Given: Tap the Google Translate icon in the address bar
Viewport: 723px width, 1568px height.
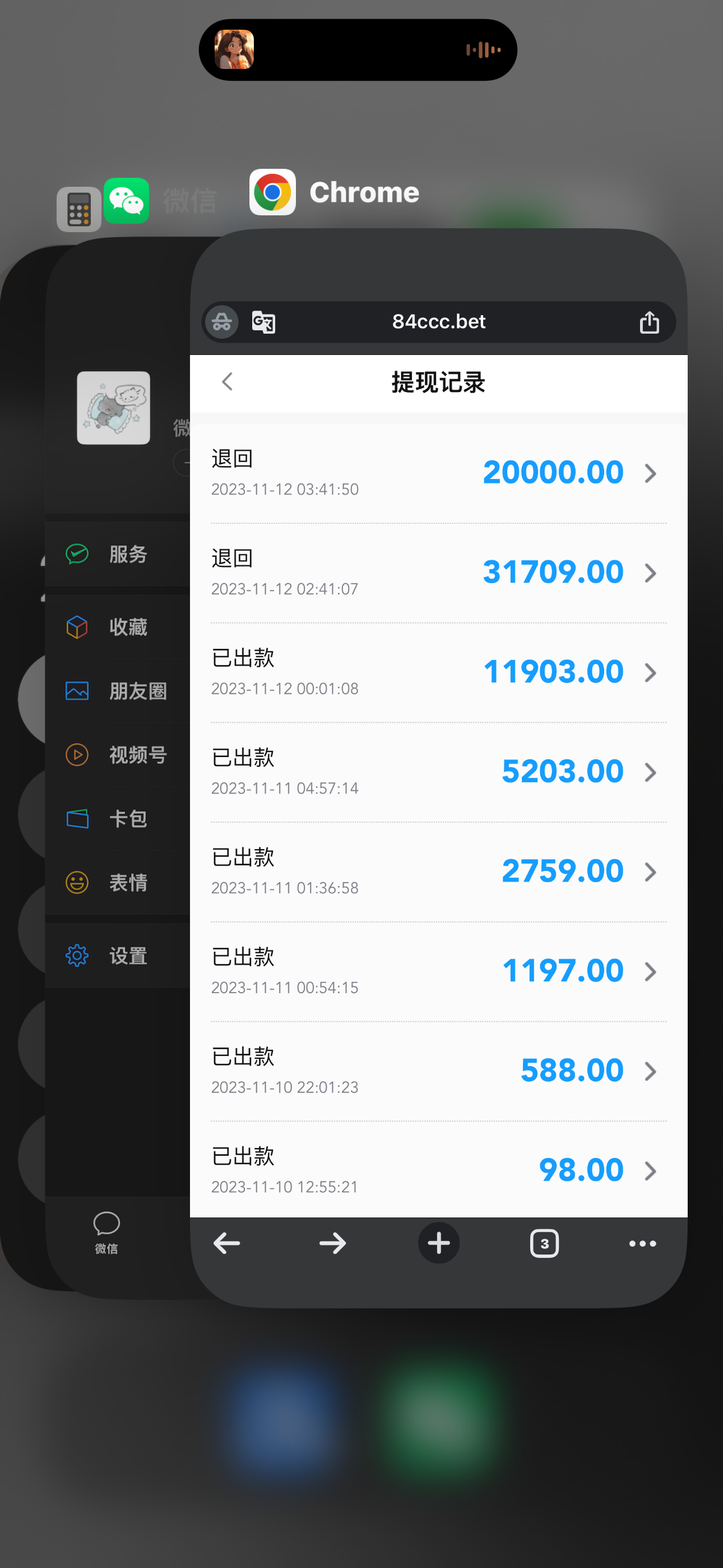Looking at the screenshot, I should click(263, 322).
